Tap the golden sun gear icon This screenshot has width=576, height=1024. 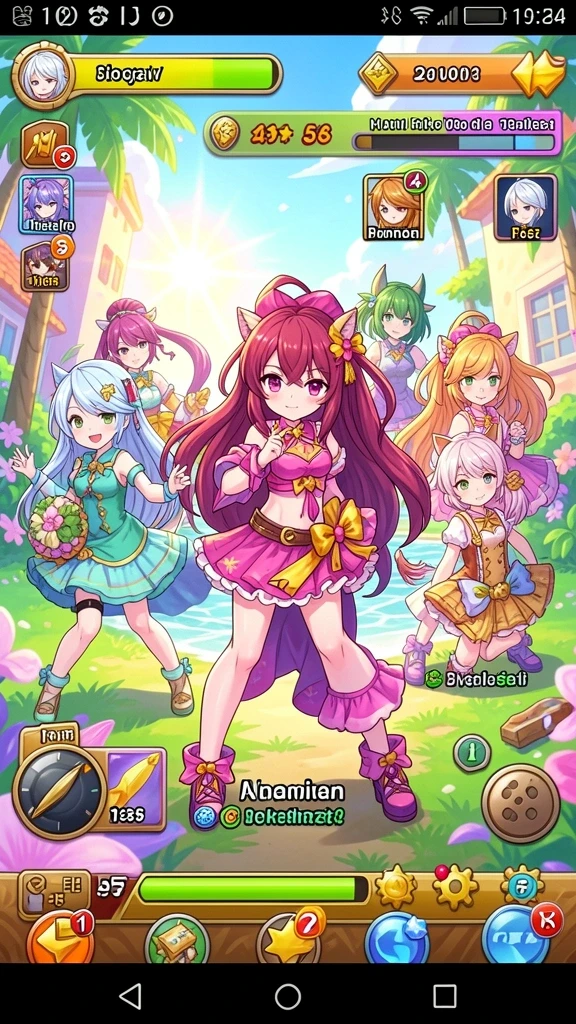[395, 886]
